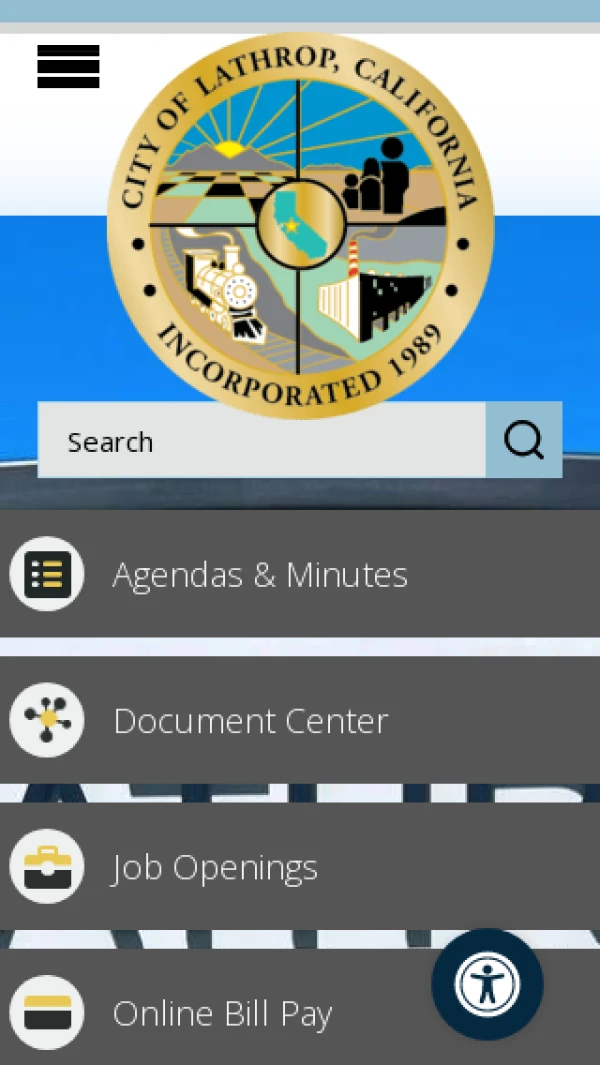Open the Document Center
The height and width of the screenshot is (1065, 600).
pyautogui.click(x=300, y=720)
